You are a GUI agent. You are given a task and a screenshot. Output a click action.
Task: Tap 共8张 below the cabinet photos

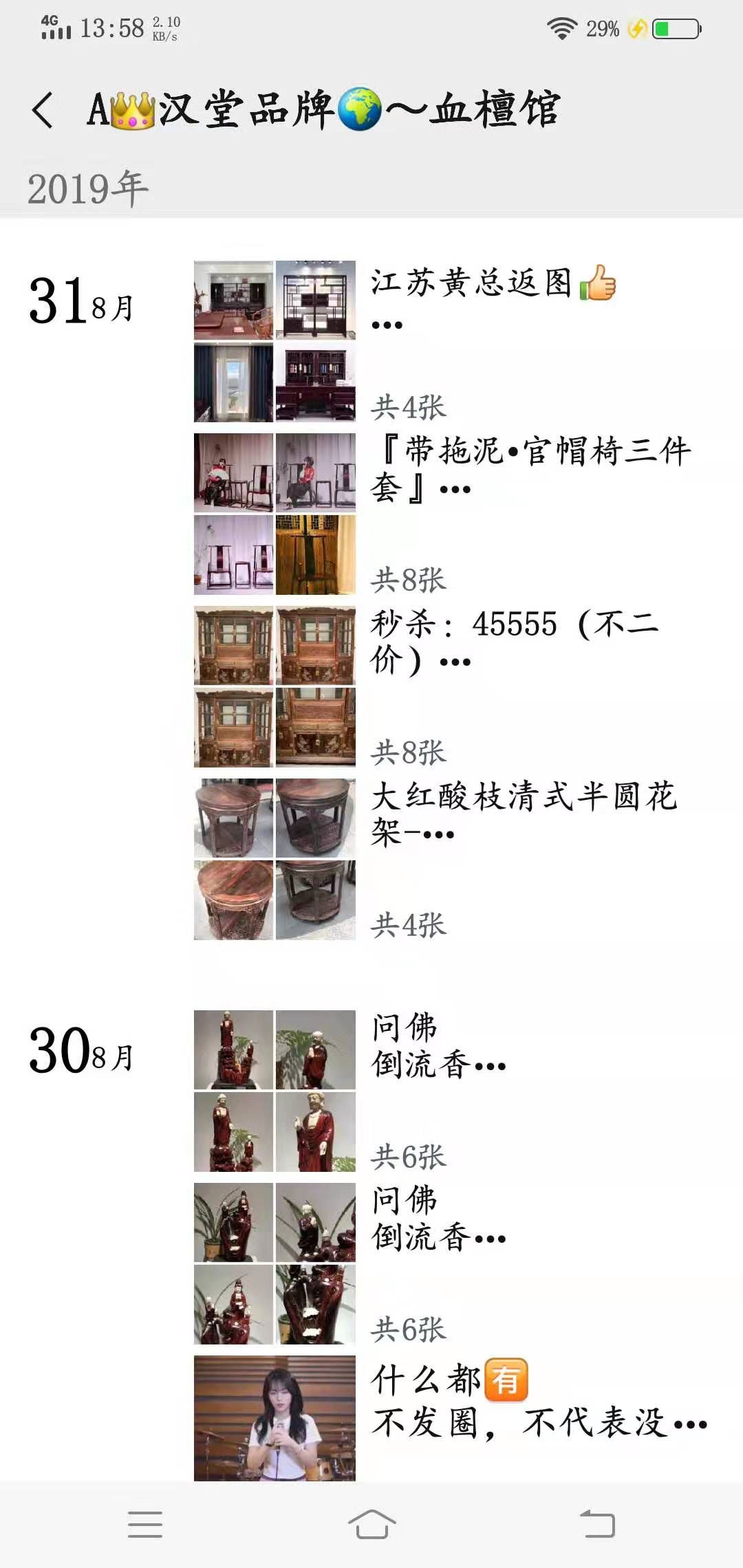409,752
